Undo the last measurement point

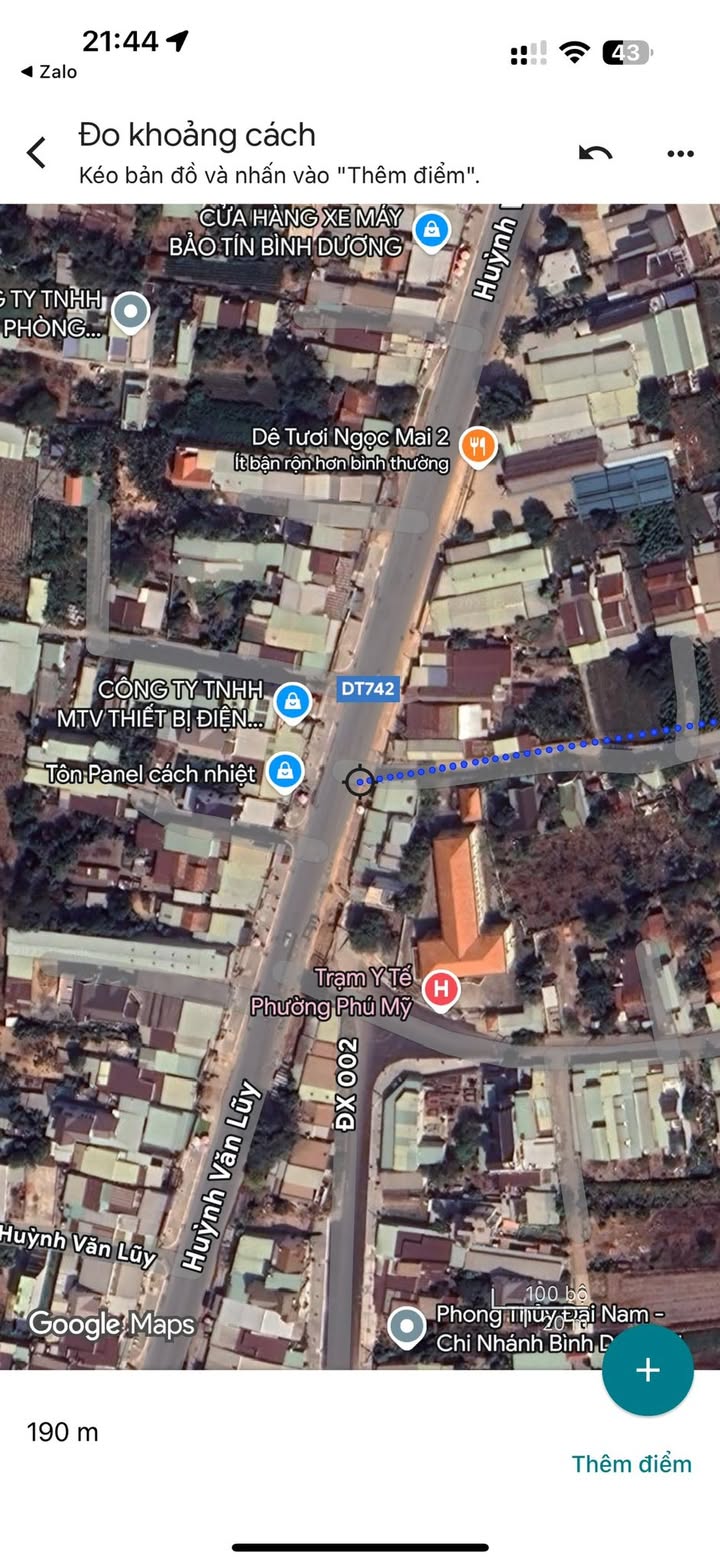coord(596,153)
